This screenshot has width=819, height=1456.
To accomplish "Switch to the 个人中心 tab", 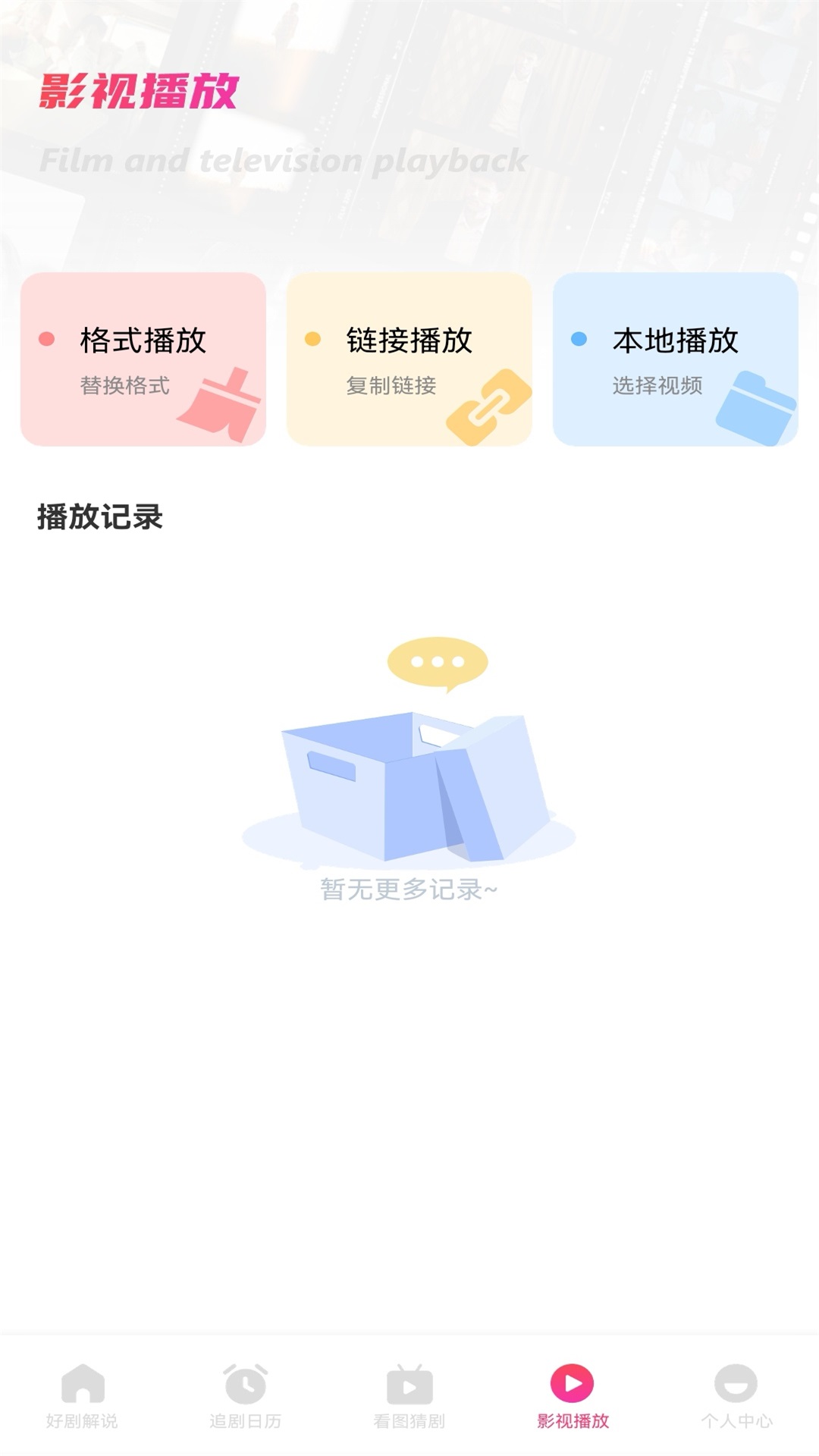I will (736, 1396).
